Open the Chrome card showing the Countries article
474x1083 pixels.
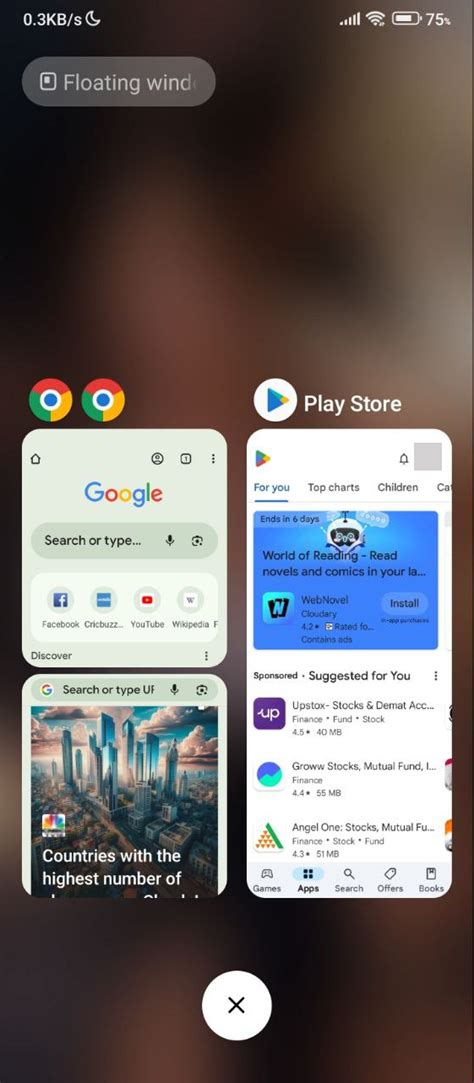coord(124,786)
